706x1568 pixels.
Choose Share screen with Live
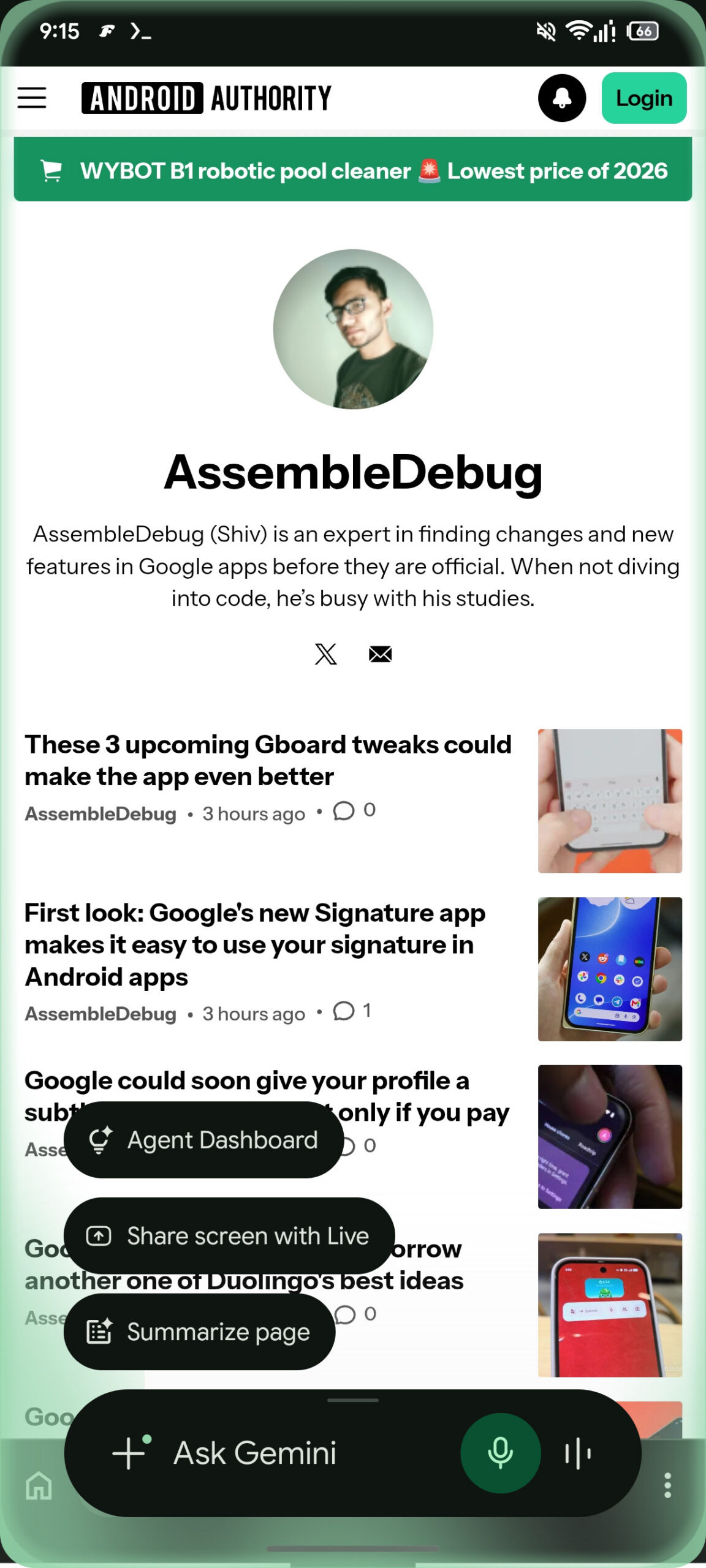click(229, 1236)
